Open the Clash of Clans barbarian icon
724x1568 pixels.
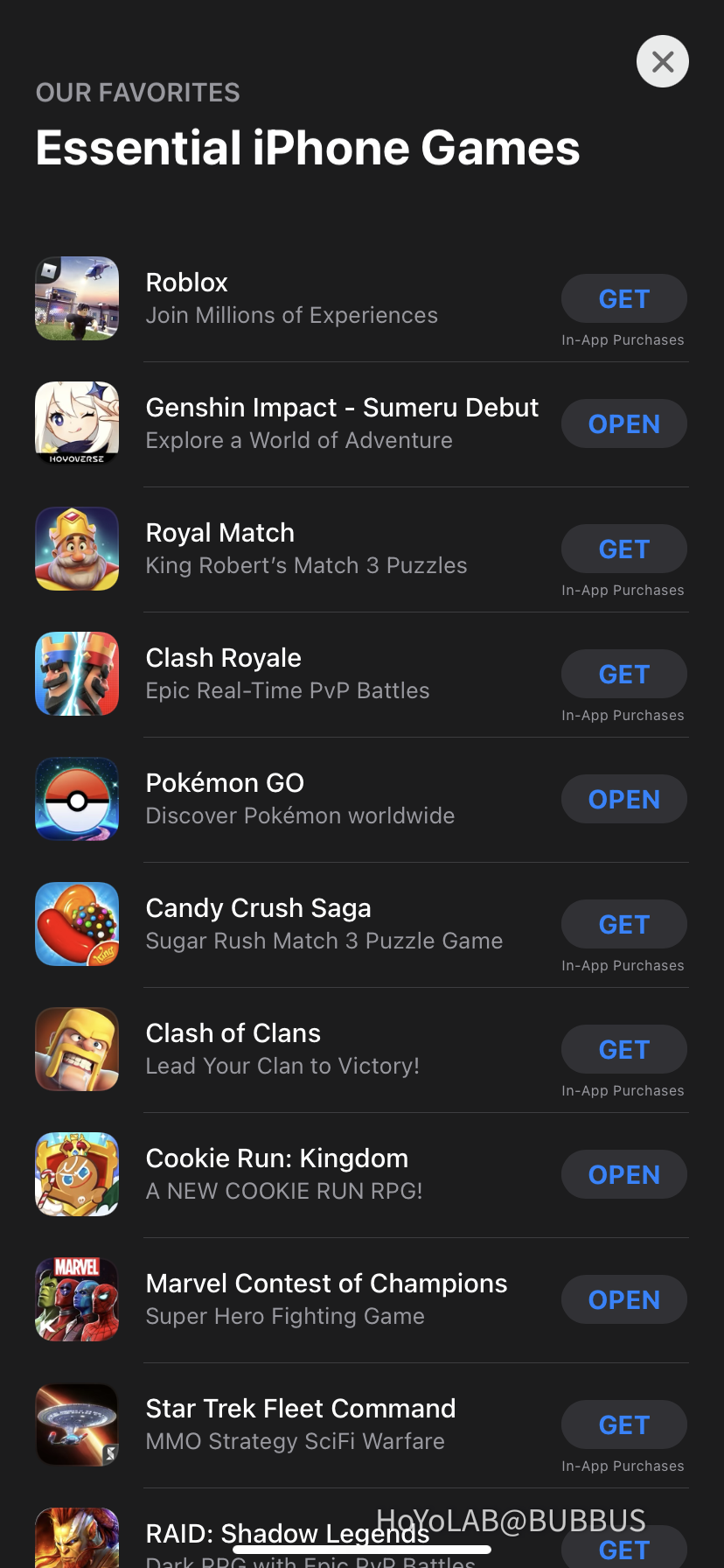click(x=76, y=1049)
